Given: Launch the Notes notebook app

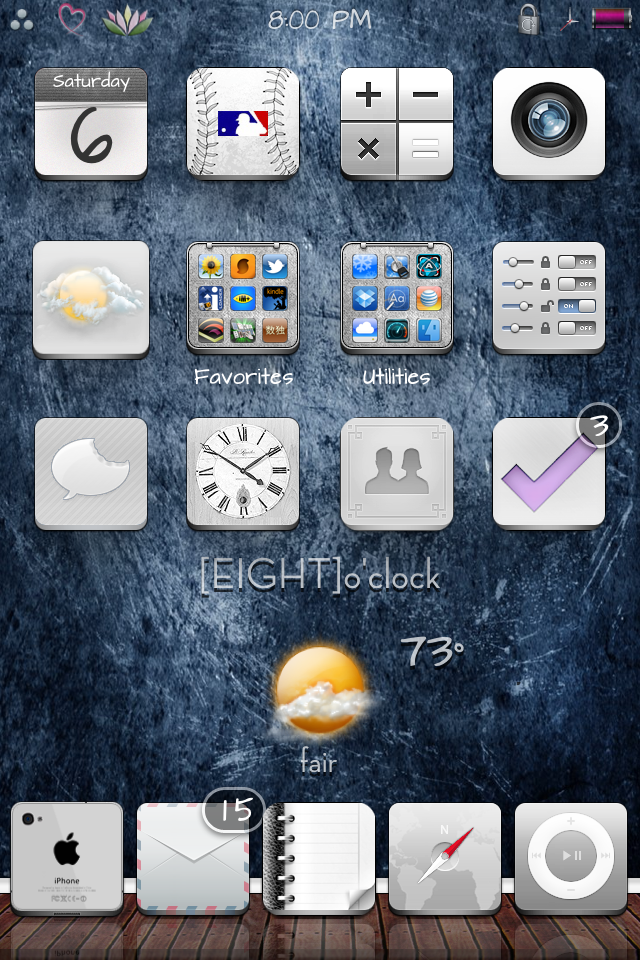Looking at the screenshot, I should pos(319,857).
